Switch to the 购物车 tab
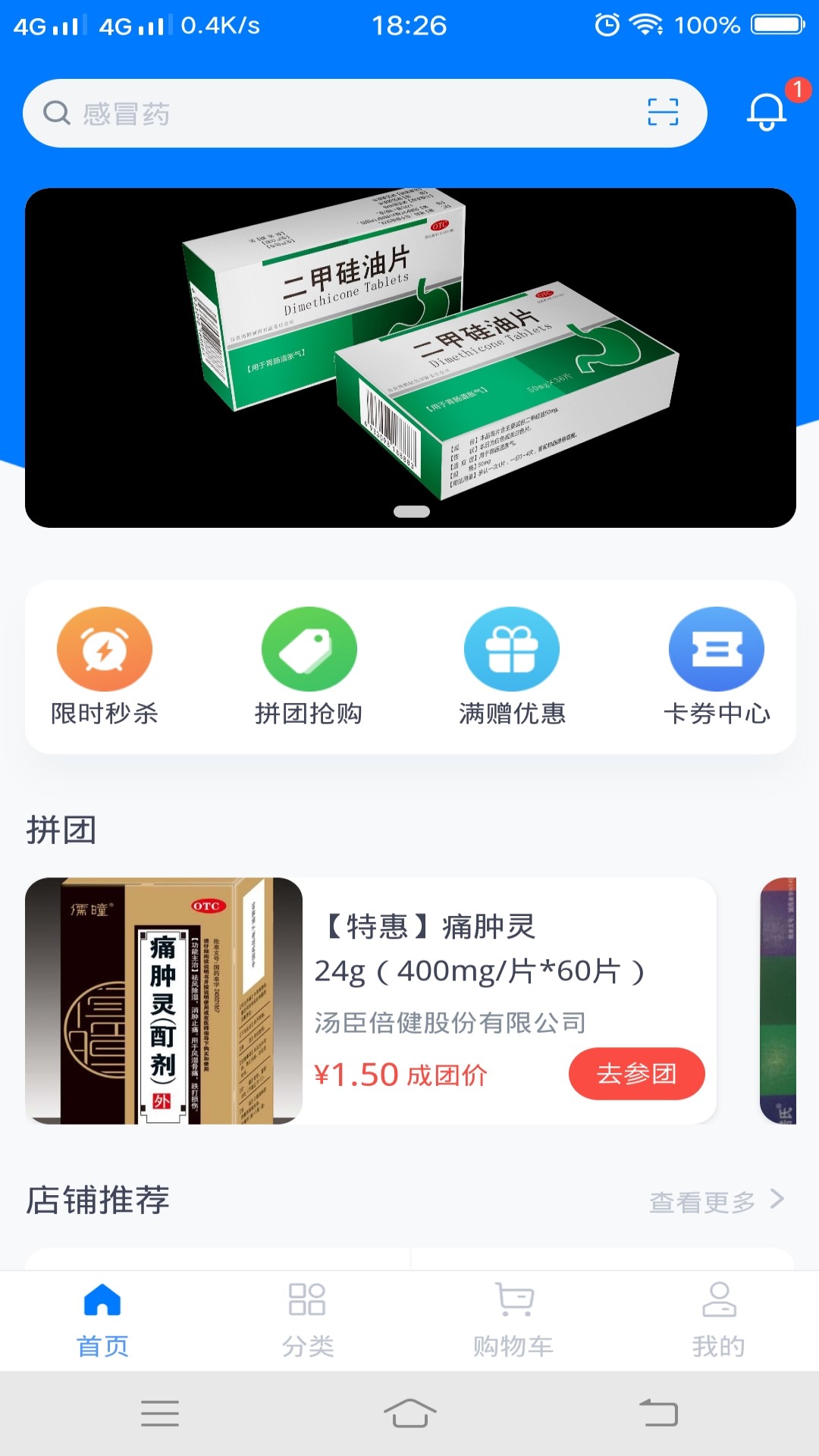This screenshot has width=819, height=1456. [513, 1319]
